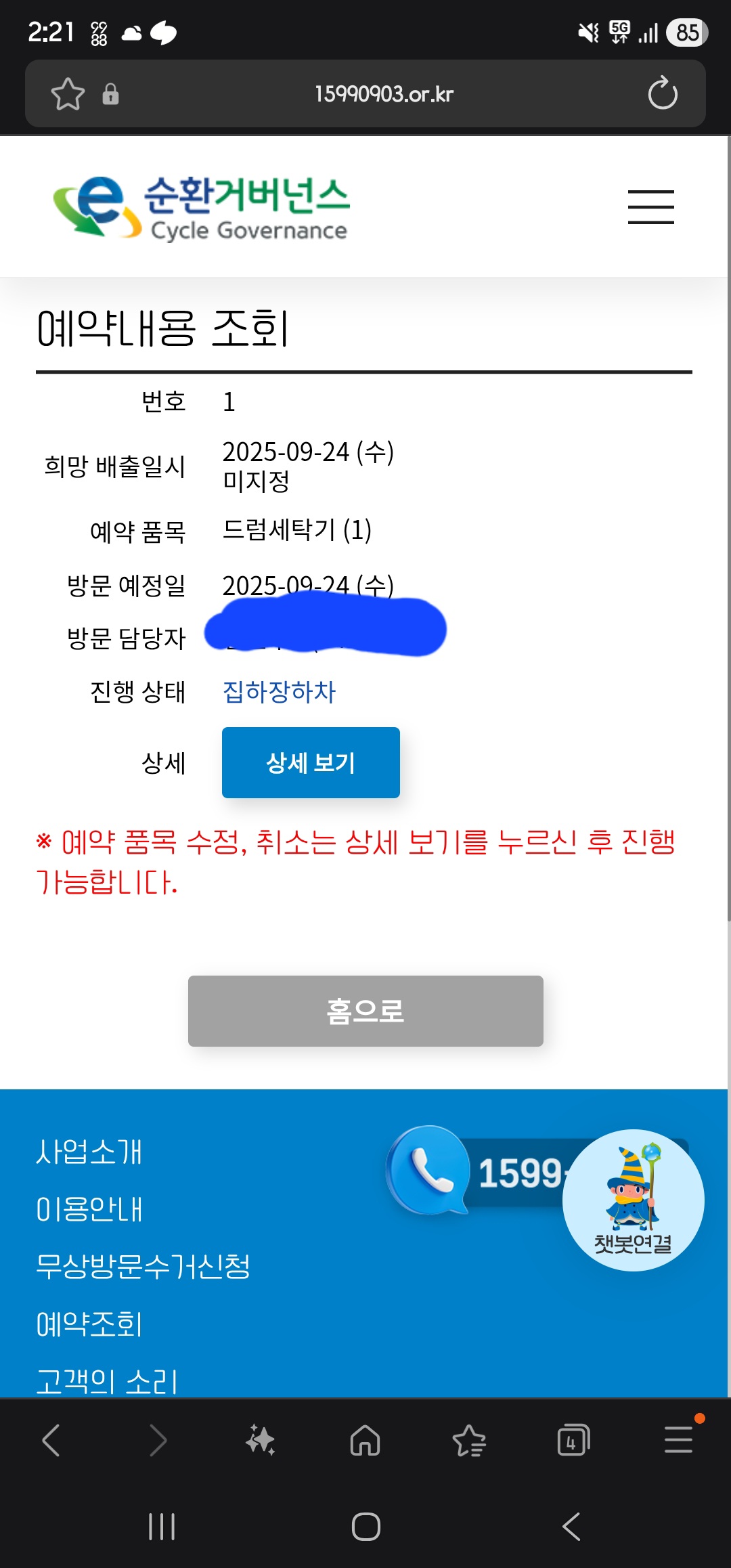Go back with 홈으로 button

[x=365, y=1011]
